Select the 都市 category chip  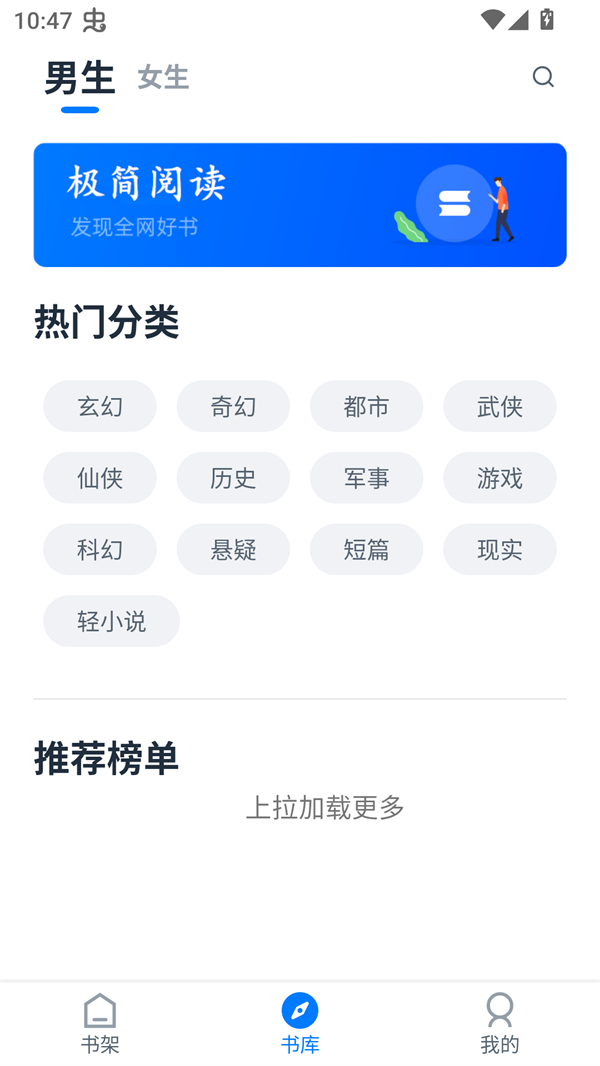(x=366, y=406)
